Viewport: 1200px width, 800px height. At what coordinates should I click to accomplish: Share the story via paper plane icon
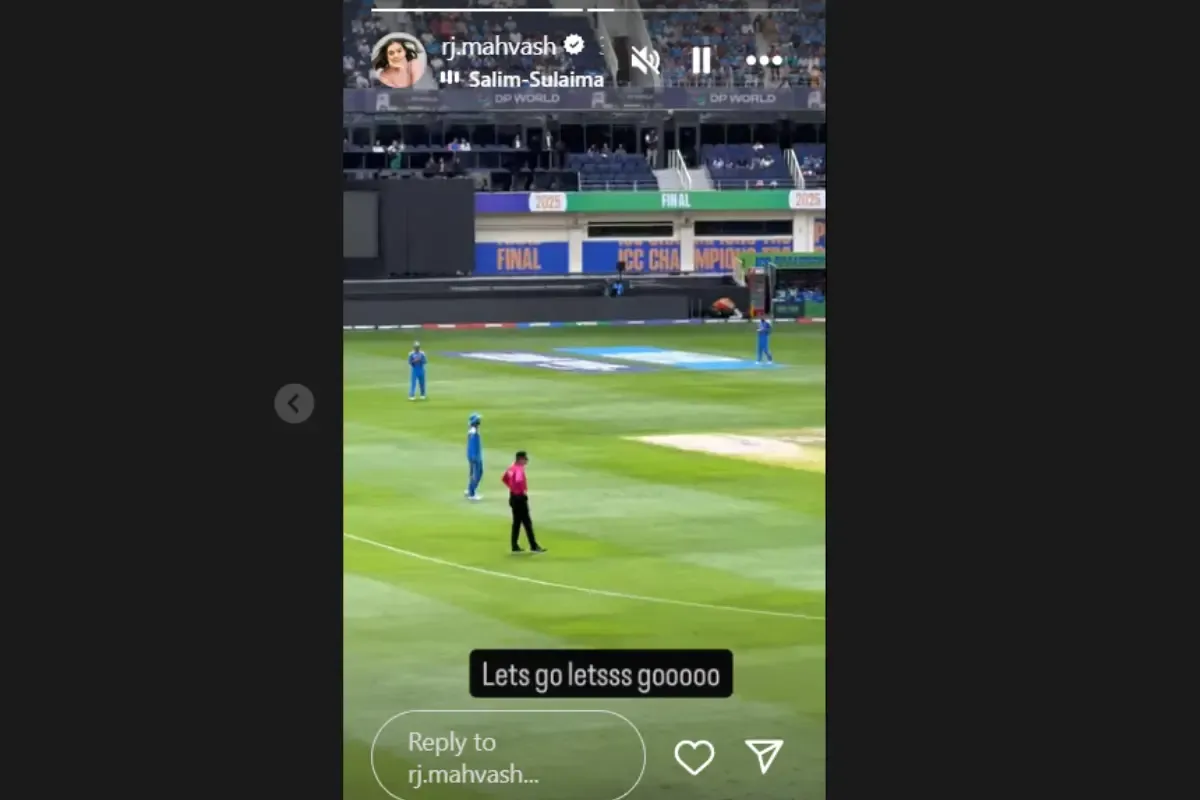[x=764, y=757]
